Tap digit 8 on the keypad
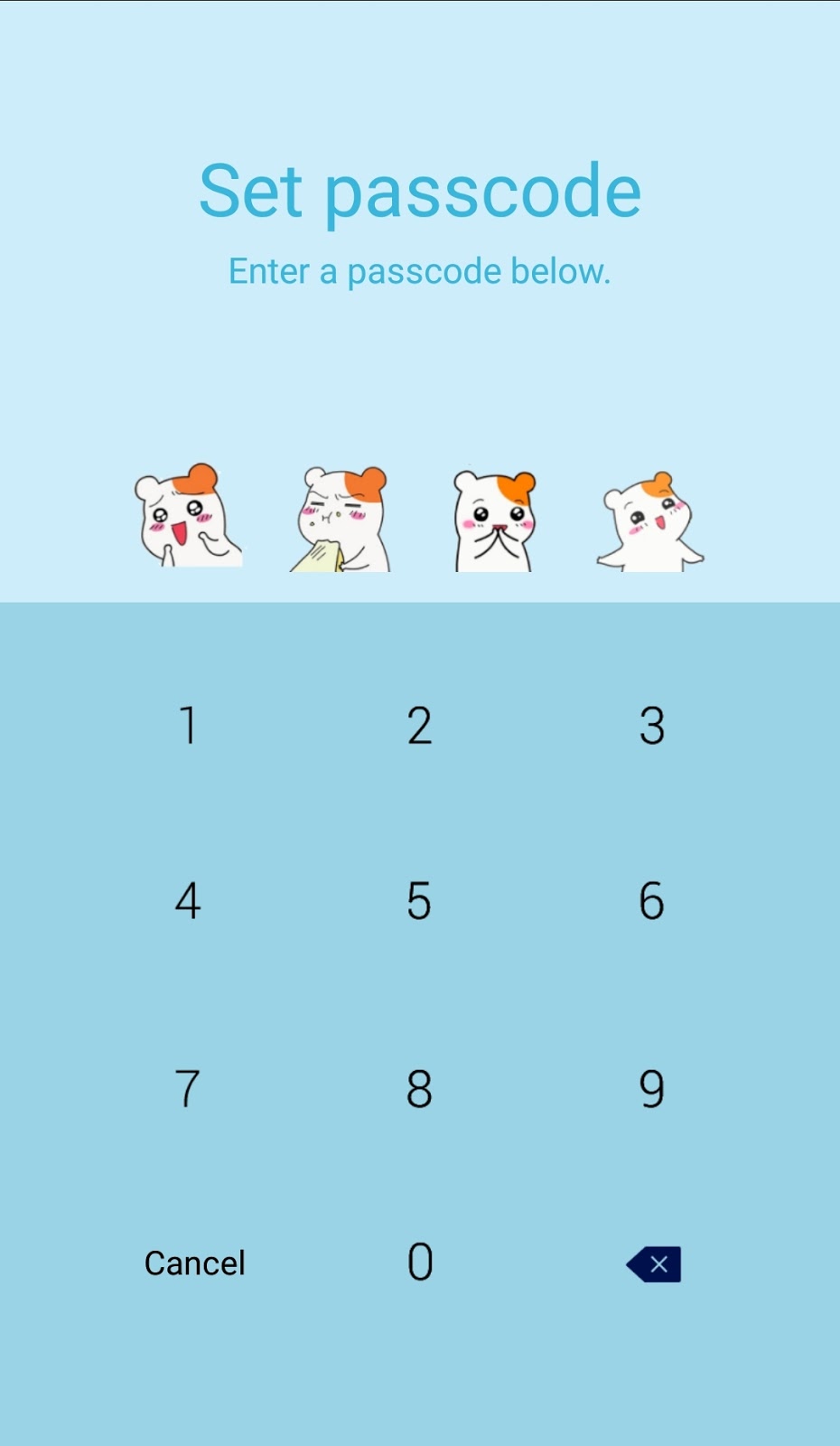The height and width of the screenshot is (1446, 840). click(x=419, y=1088)
